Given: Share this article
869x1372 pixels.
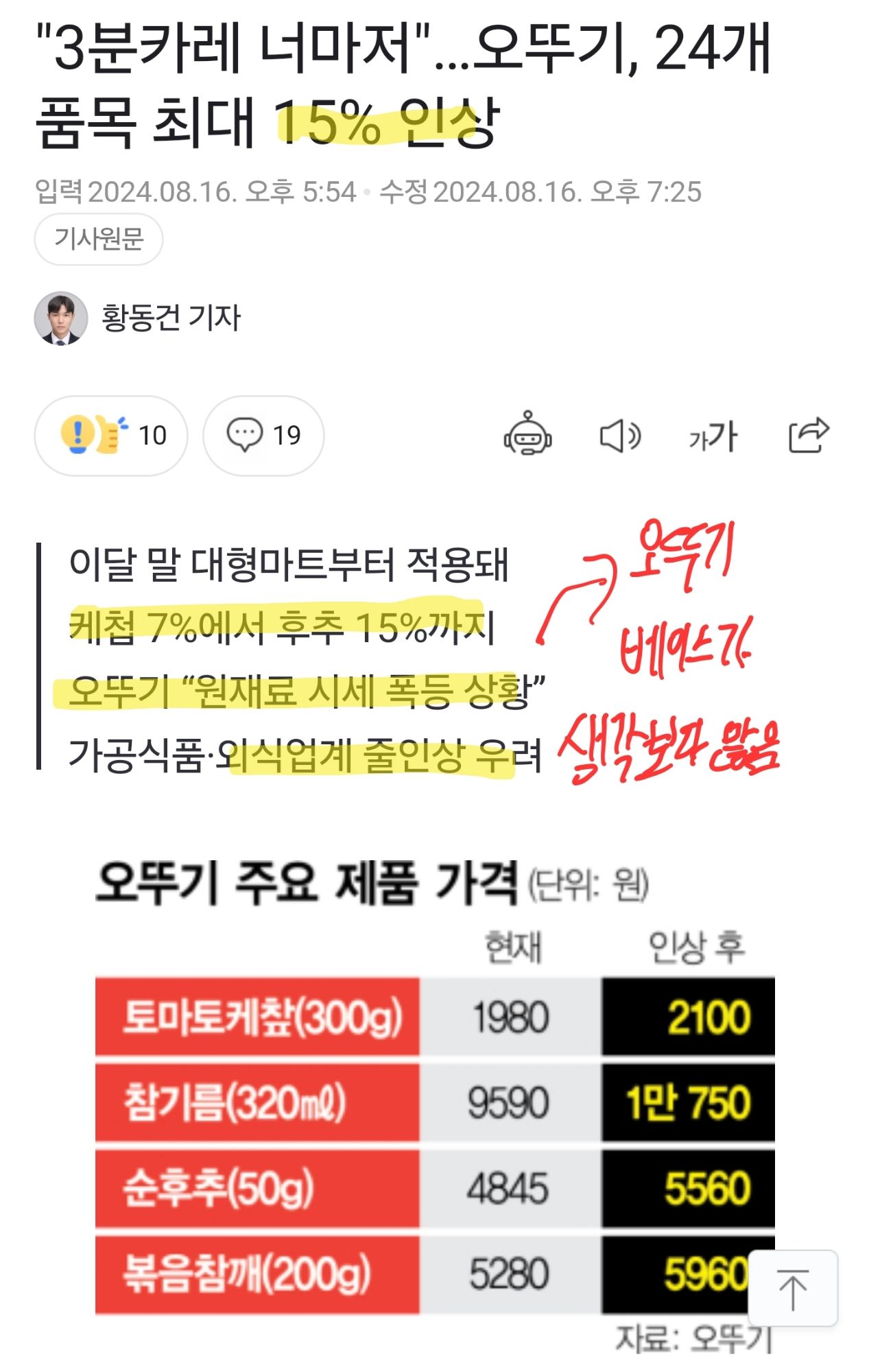Looking at the screenshot, I should 808,435.
